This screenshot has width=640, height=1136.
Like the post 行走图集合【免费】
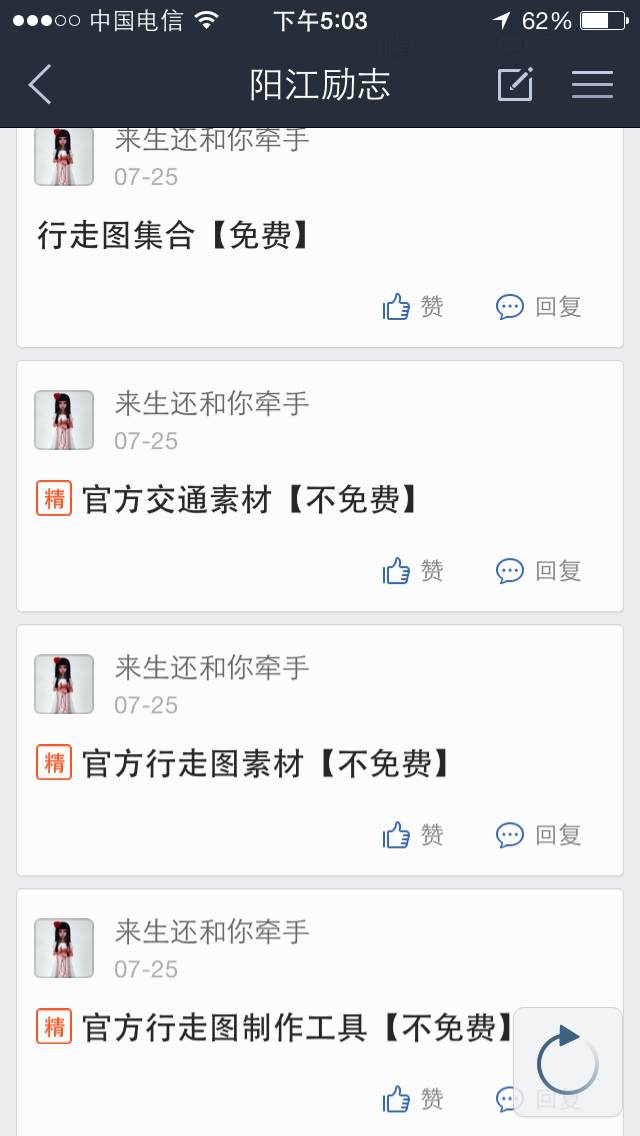click(412, 307)
